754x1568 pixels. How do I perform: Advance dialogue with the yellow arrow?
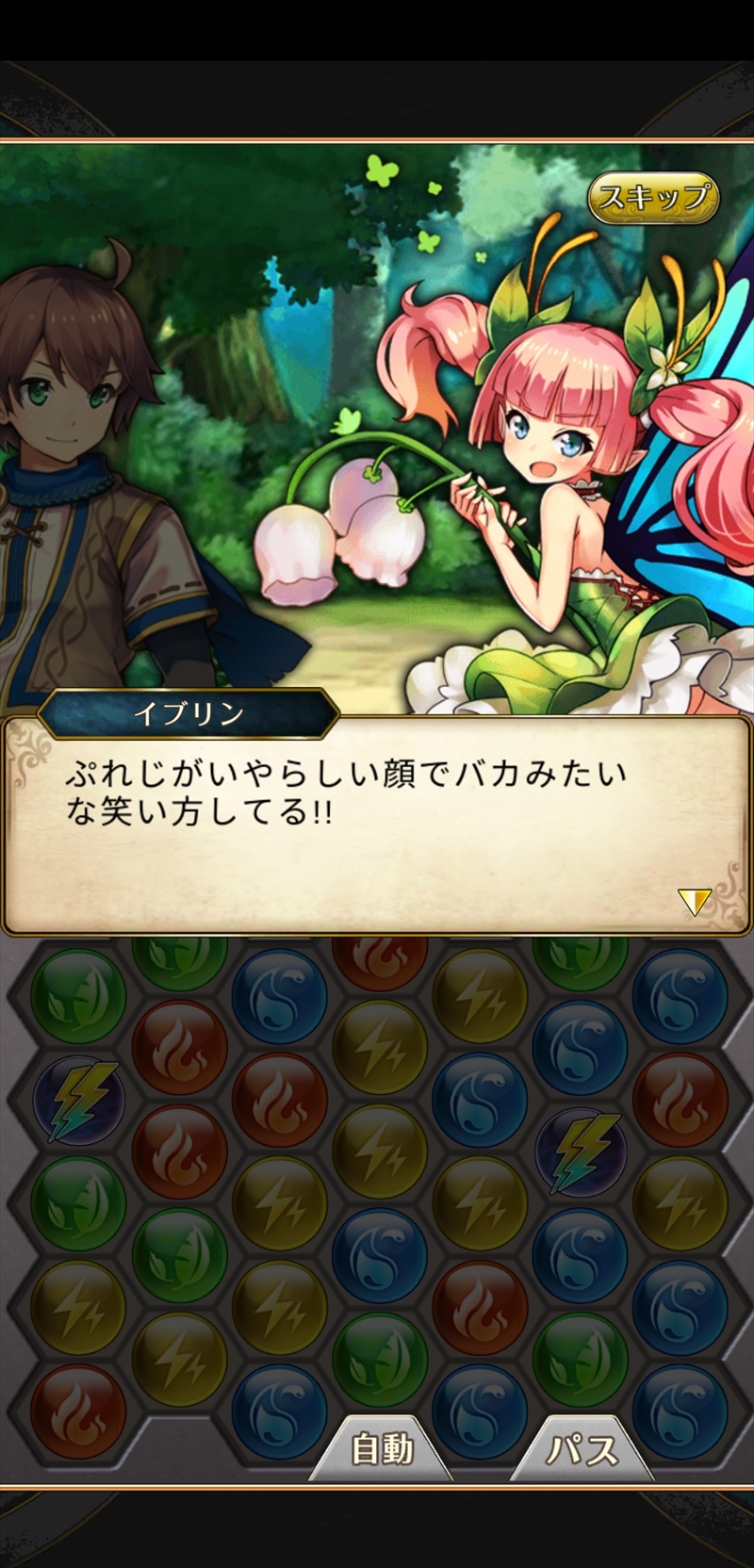pos(695,902)
